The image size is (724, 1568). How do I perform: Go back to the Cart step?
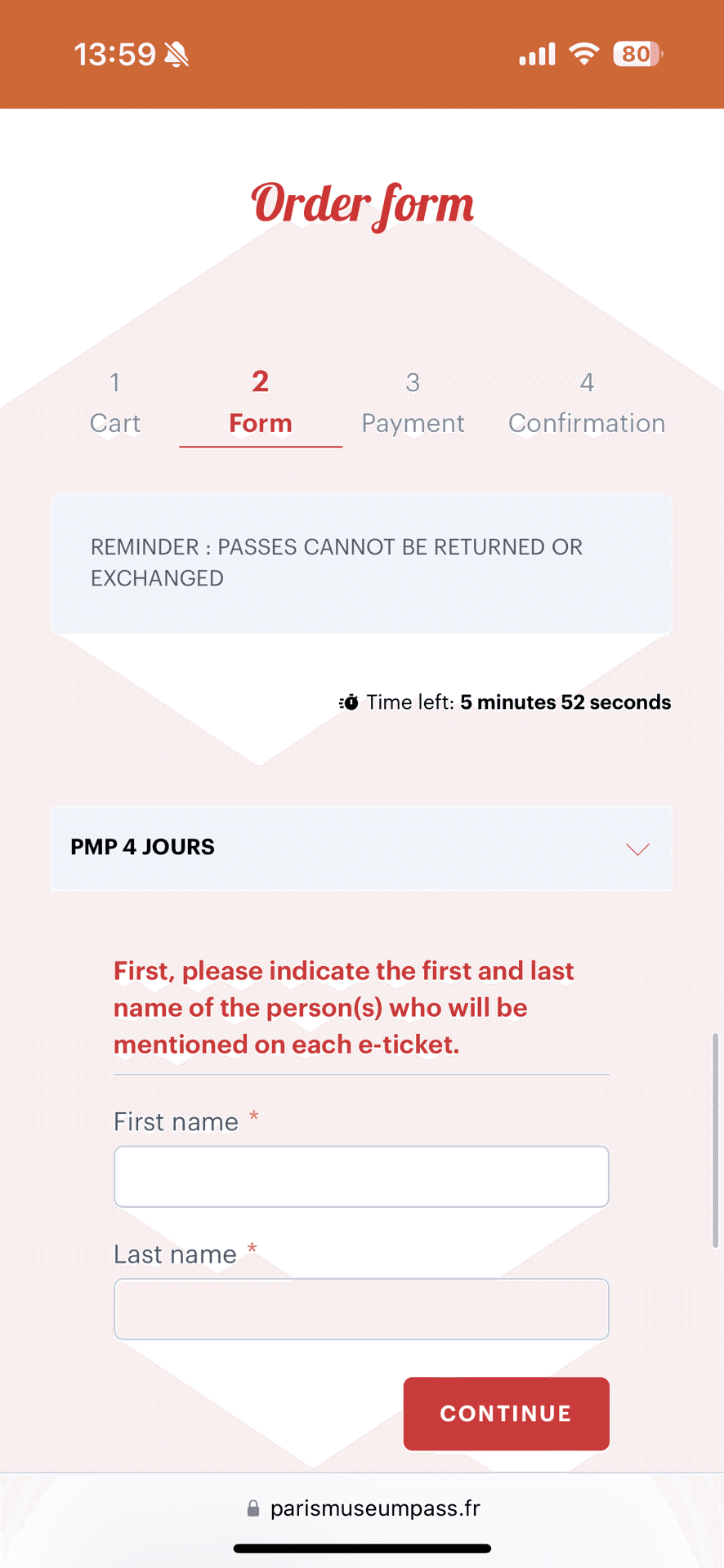point(115,404)
